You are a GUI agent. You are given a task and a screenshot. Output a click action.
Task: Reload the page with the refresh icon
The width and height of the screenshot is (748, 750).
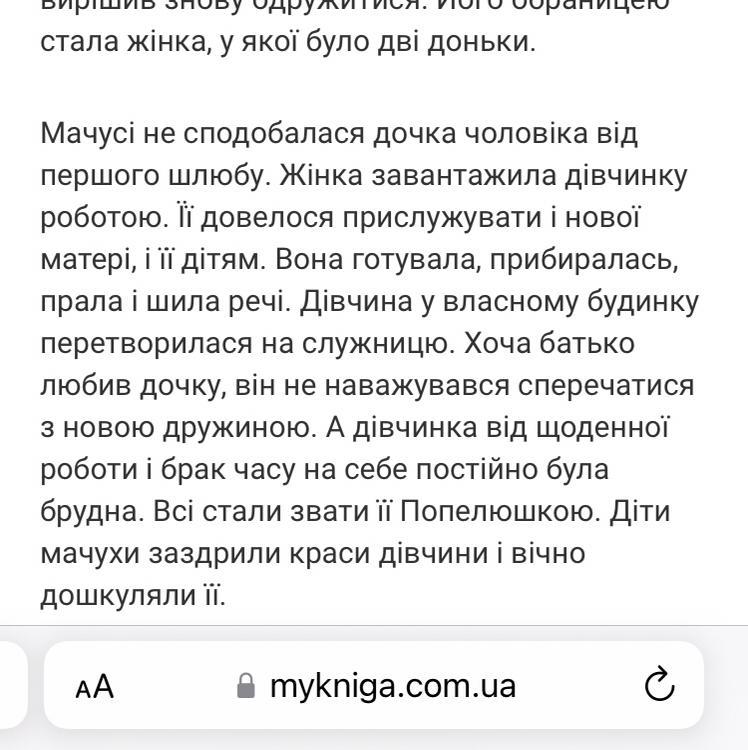coord(659,686)
